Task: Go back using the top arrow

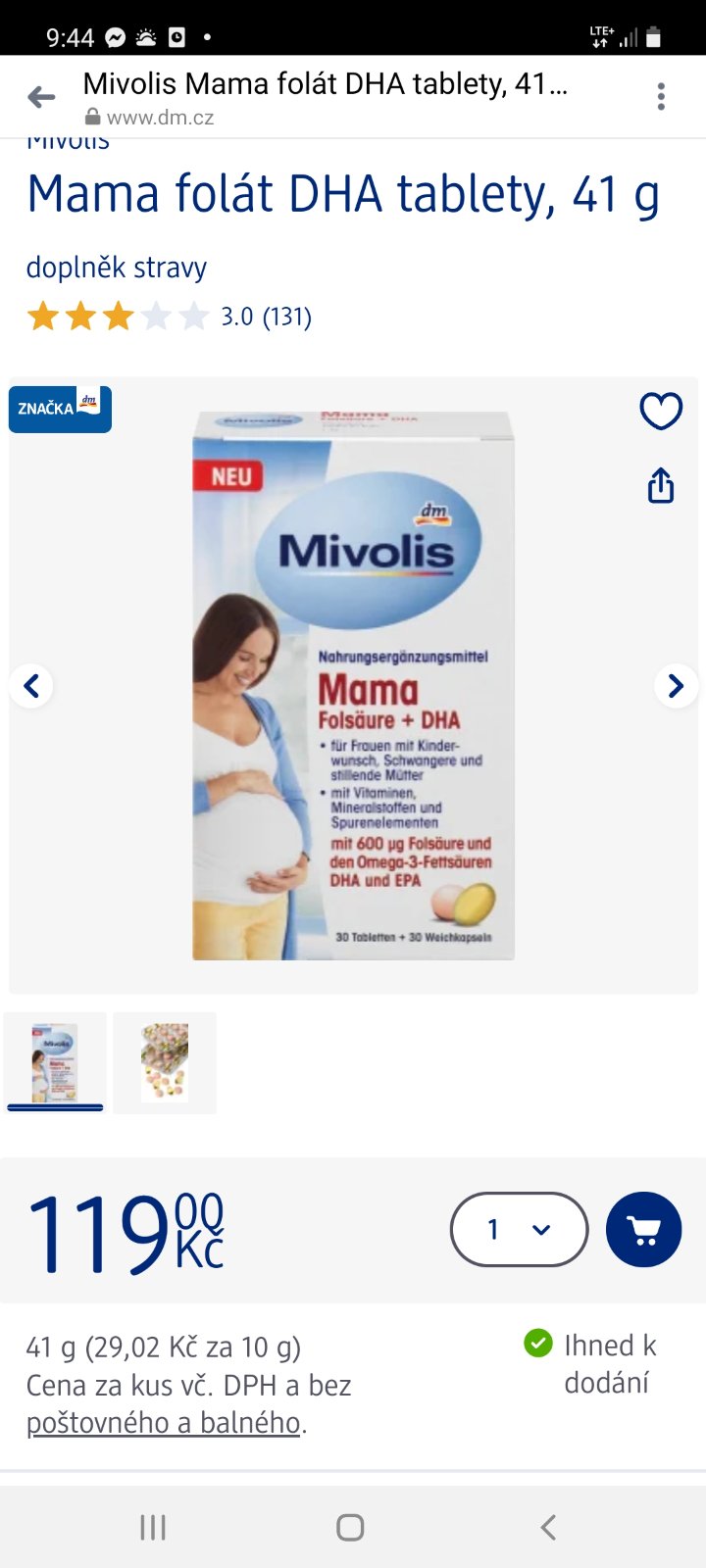Action: [41, 97]
